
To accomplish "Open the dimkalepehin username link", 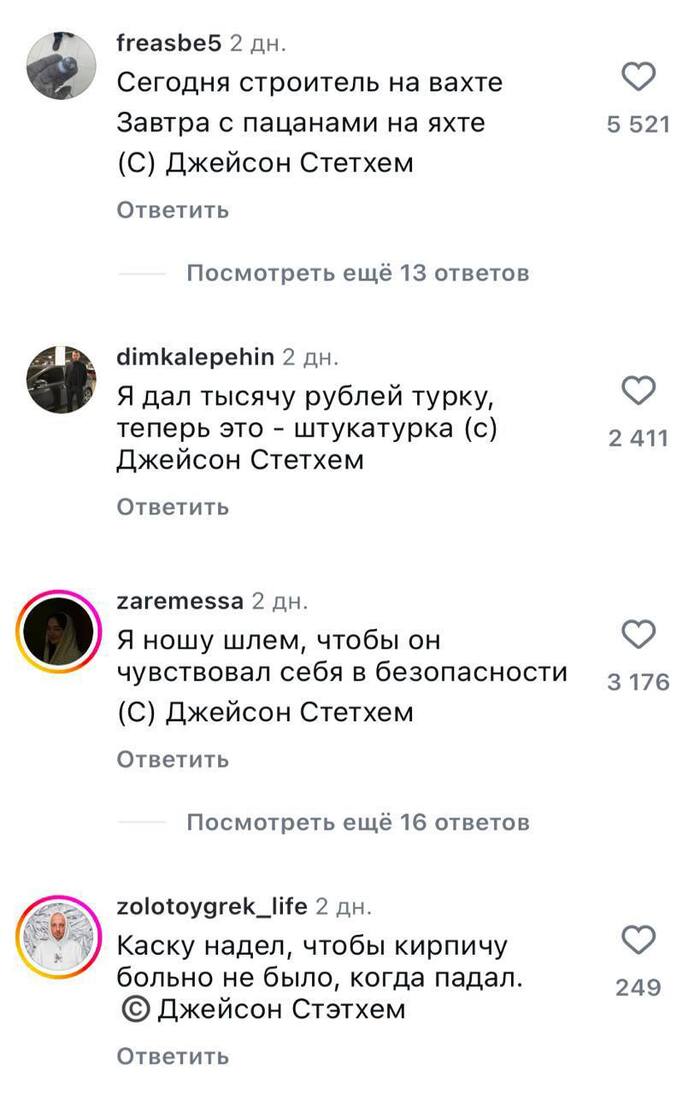I will pyautogui.click(x=194, y=356).
